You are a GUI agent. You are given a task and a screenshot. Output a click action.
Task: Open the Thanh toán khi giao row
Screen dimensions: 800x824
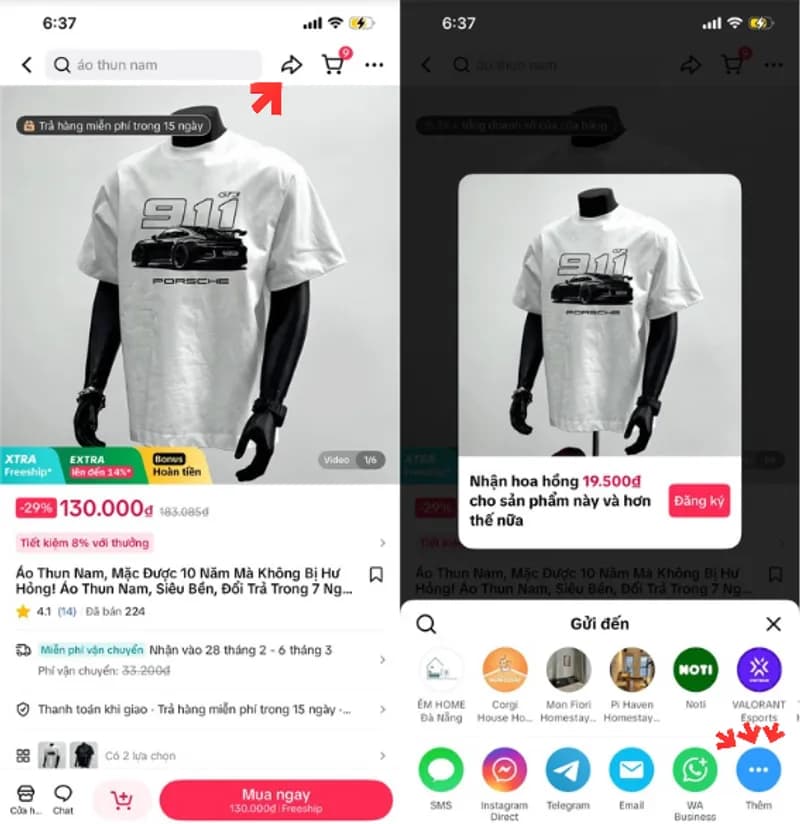(200, 709)
